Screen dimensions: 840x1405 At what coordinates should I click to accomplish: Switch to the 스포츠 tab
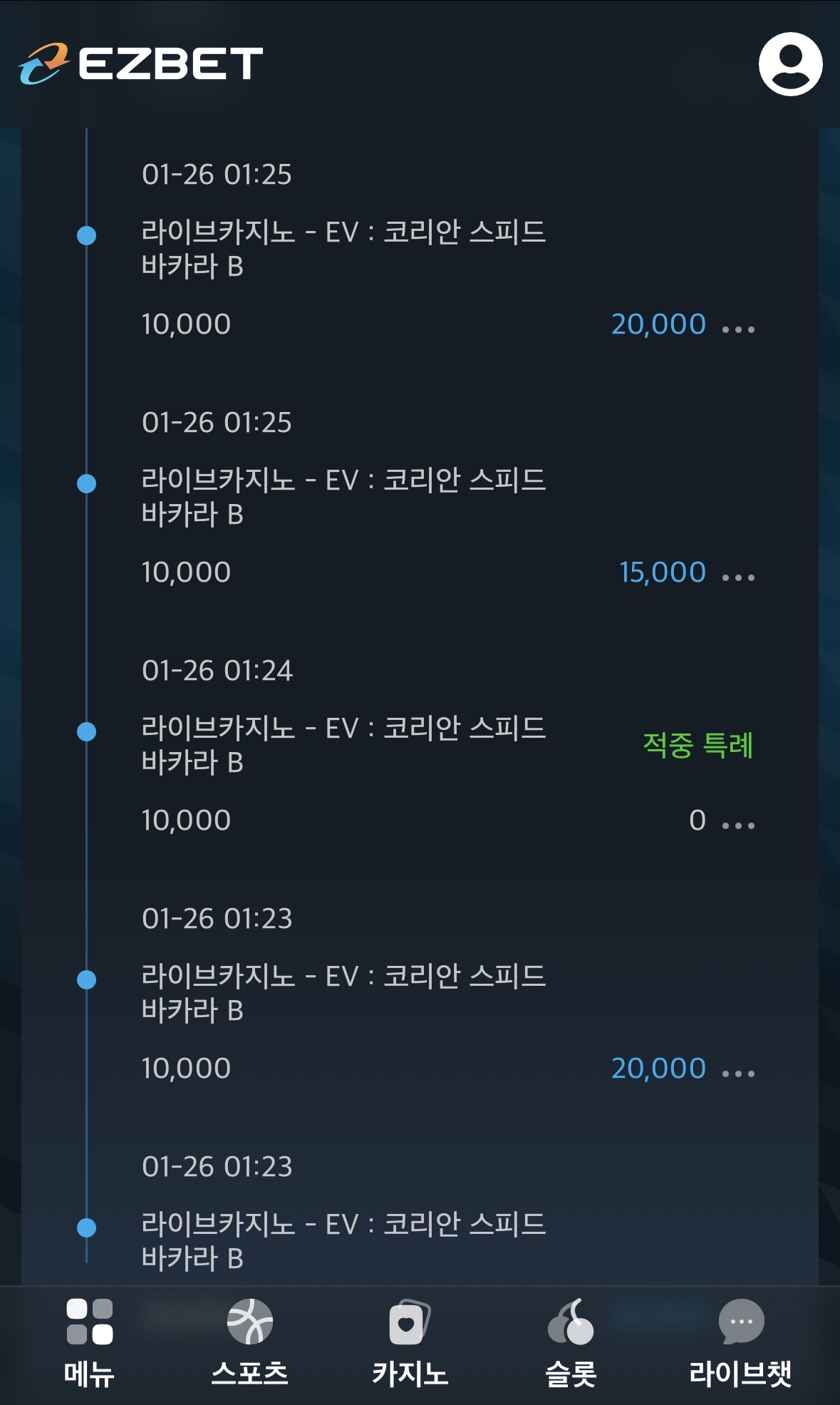click(249, 1343)
